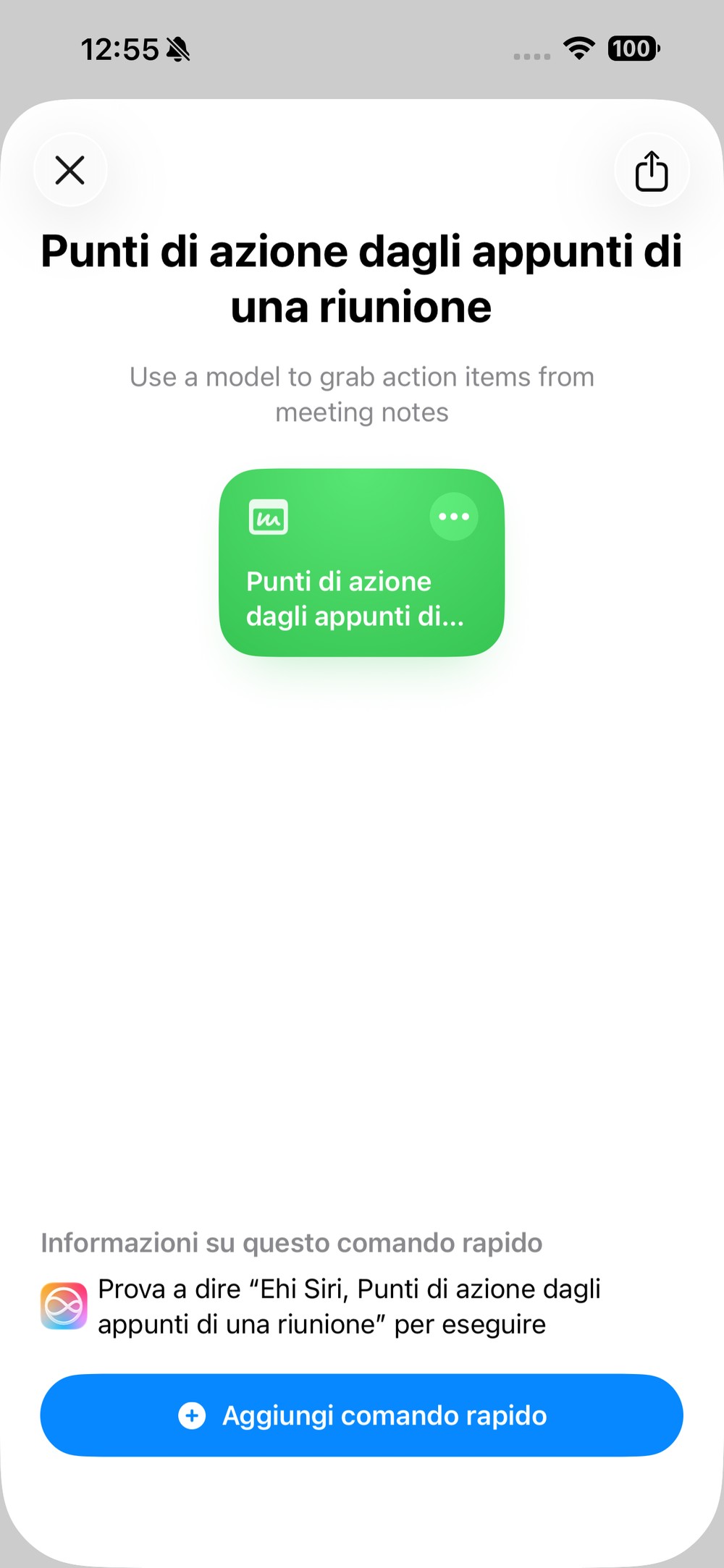Close the shortcut preview sheet
The image size is (724, 1568).
coord(70,170)
